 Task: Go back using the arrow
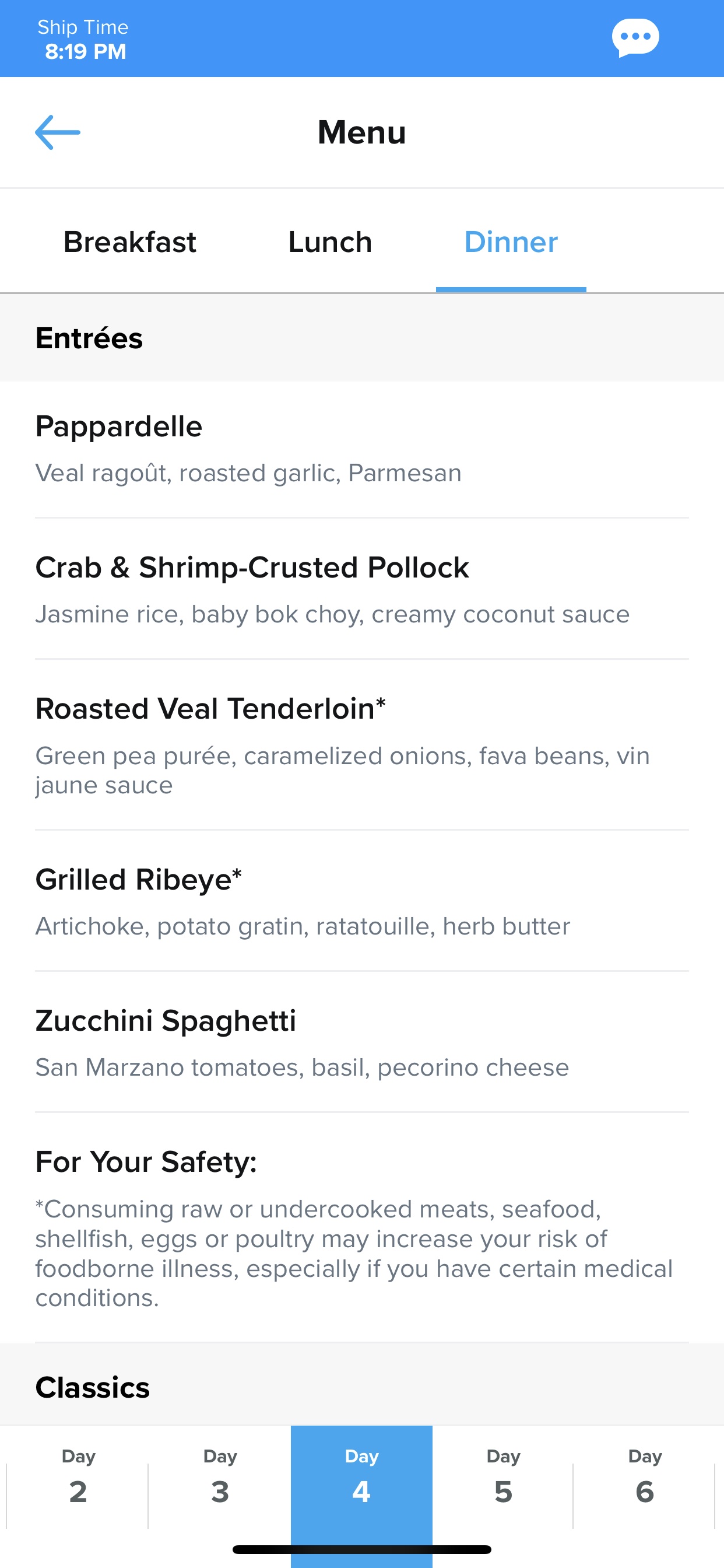point(58,132)
